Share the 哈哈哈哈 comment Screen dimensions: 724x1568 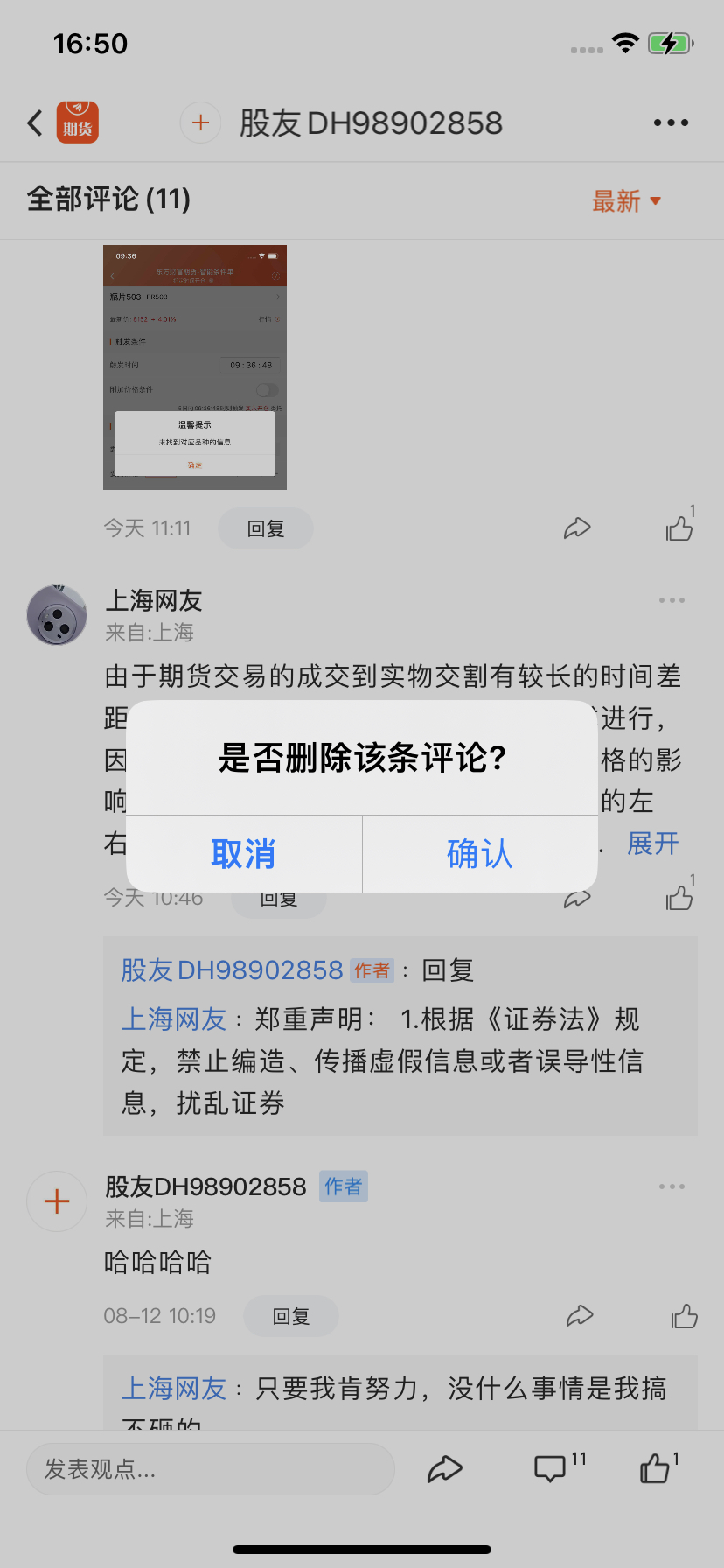[x=580, y=1316]
